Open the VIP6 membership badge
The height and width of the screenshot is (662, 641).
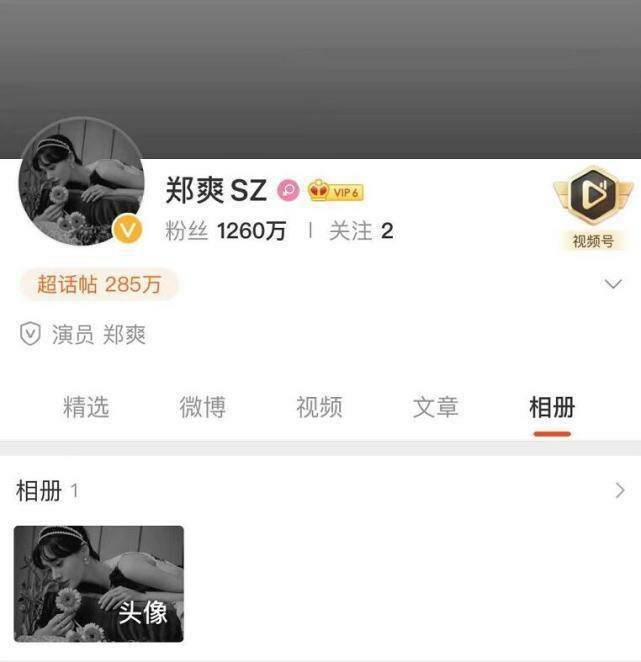pyautogui.click(x=335, y=191)
